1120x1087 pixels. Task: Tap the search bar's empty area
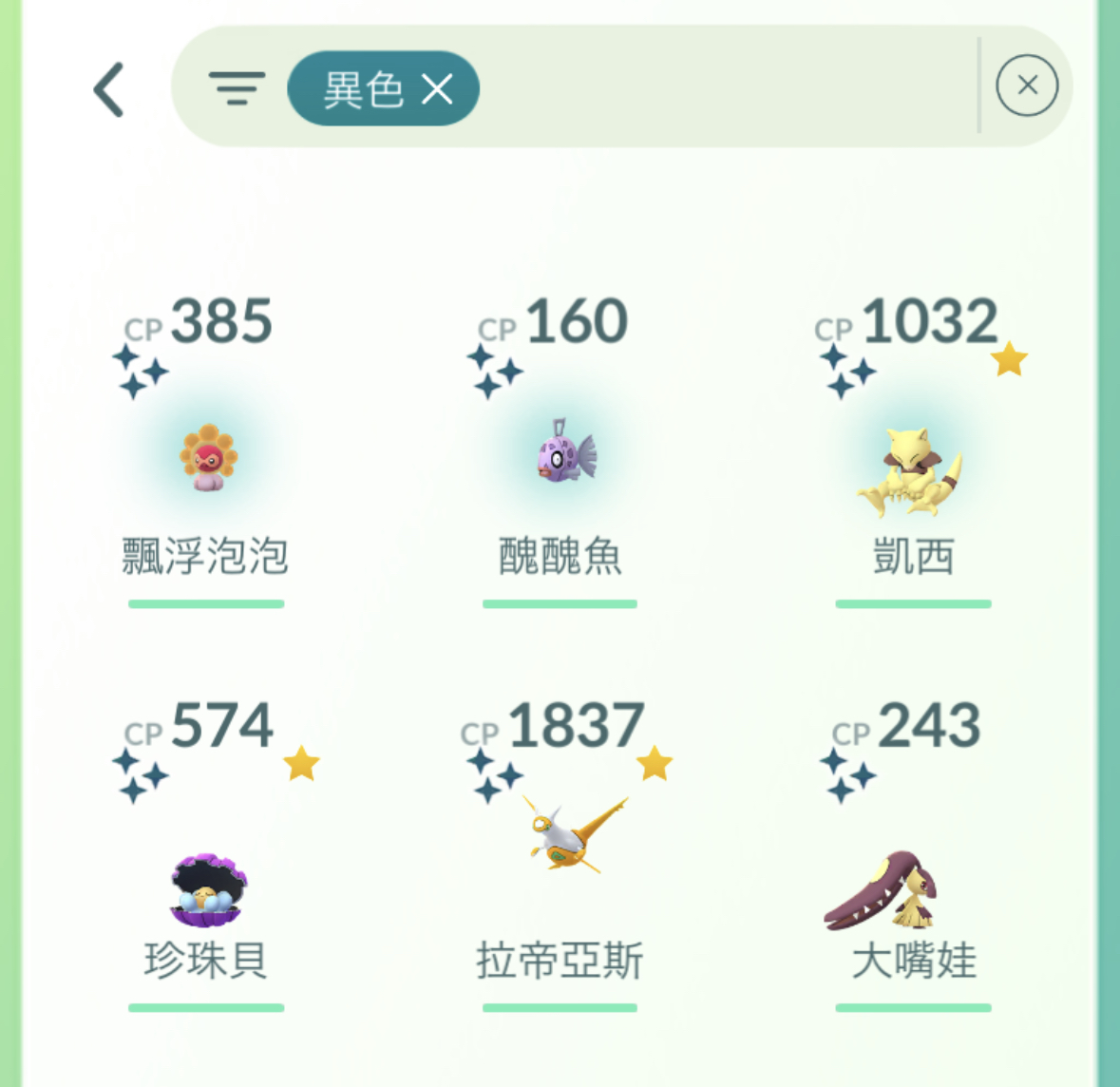(722, 86)
